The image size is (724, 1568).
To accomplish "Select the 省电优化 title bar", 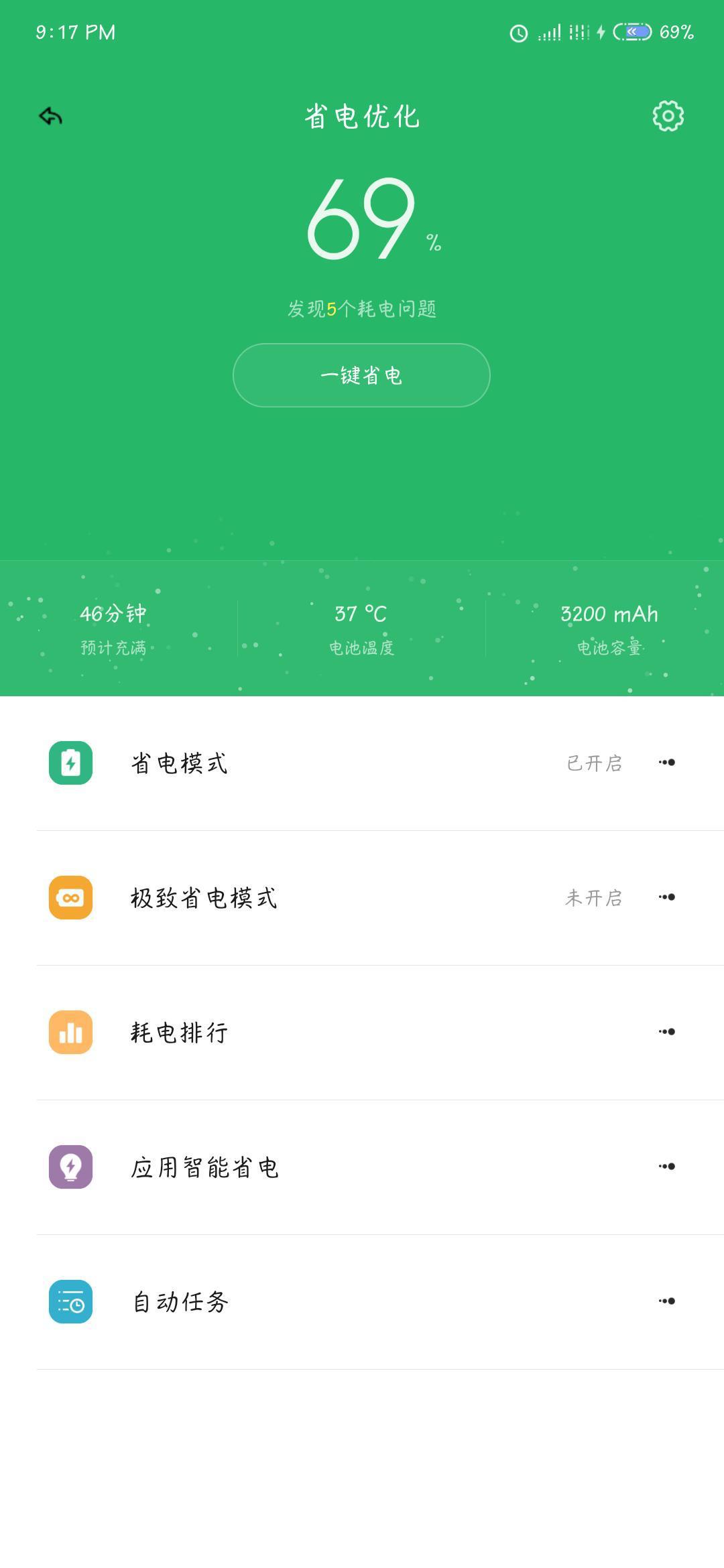I will click(362, 117).
